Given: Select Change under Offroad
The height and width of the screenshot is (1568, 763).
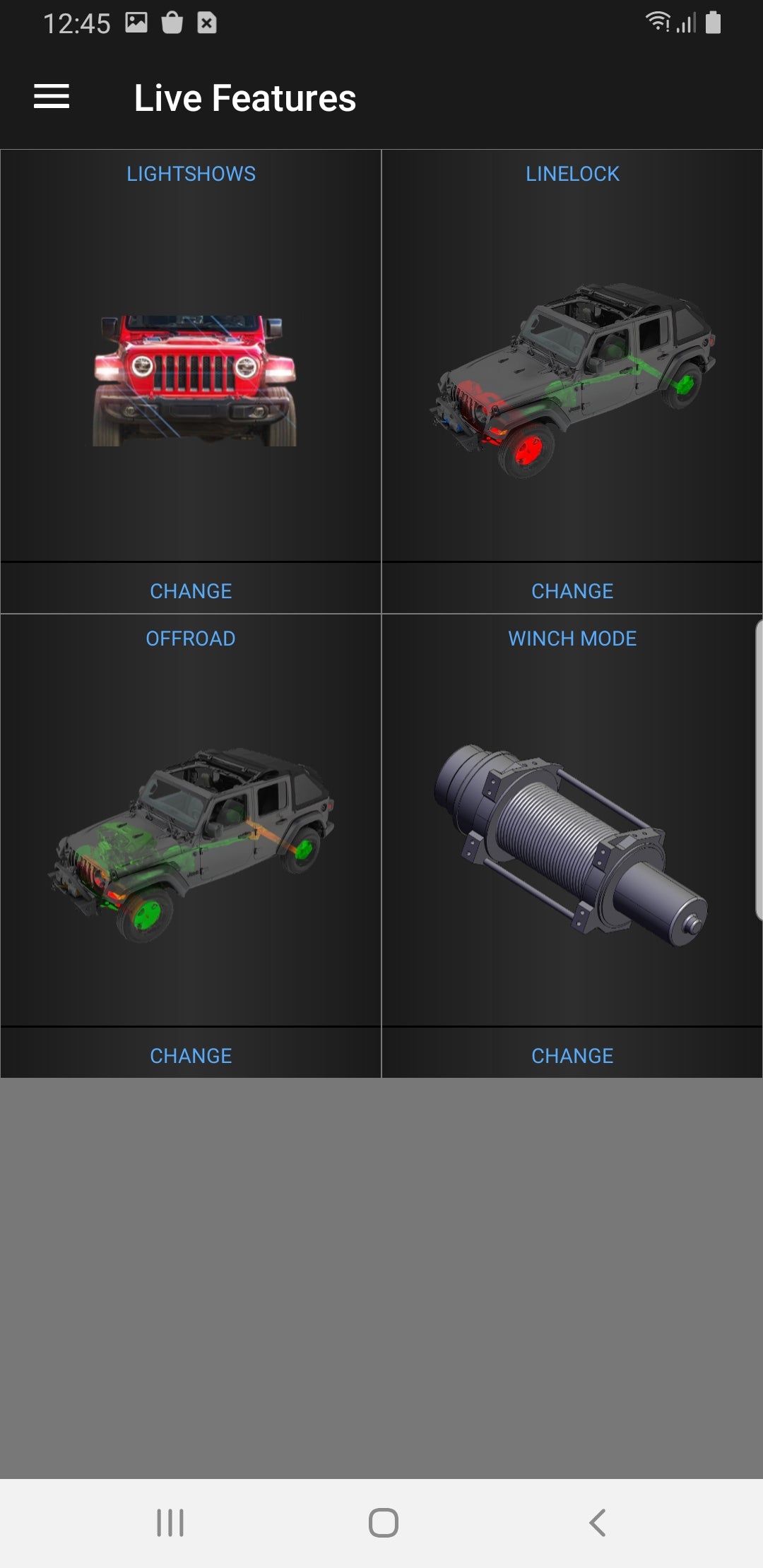Looking at the screenshot, I should tap(191, 1055).
